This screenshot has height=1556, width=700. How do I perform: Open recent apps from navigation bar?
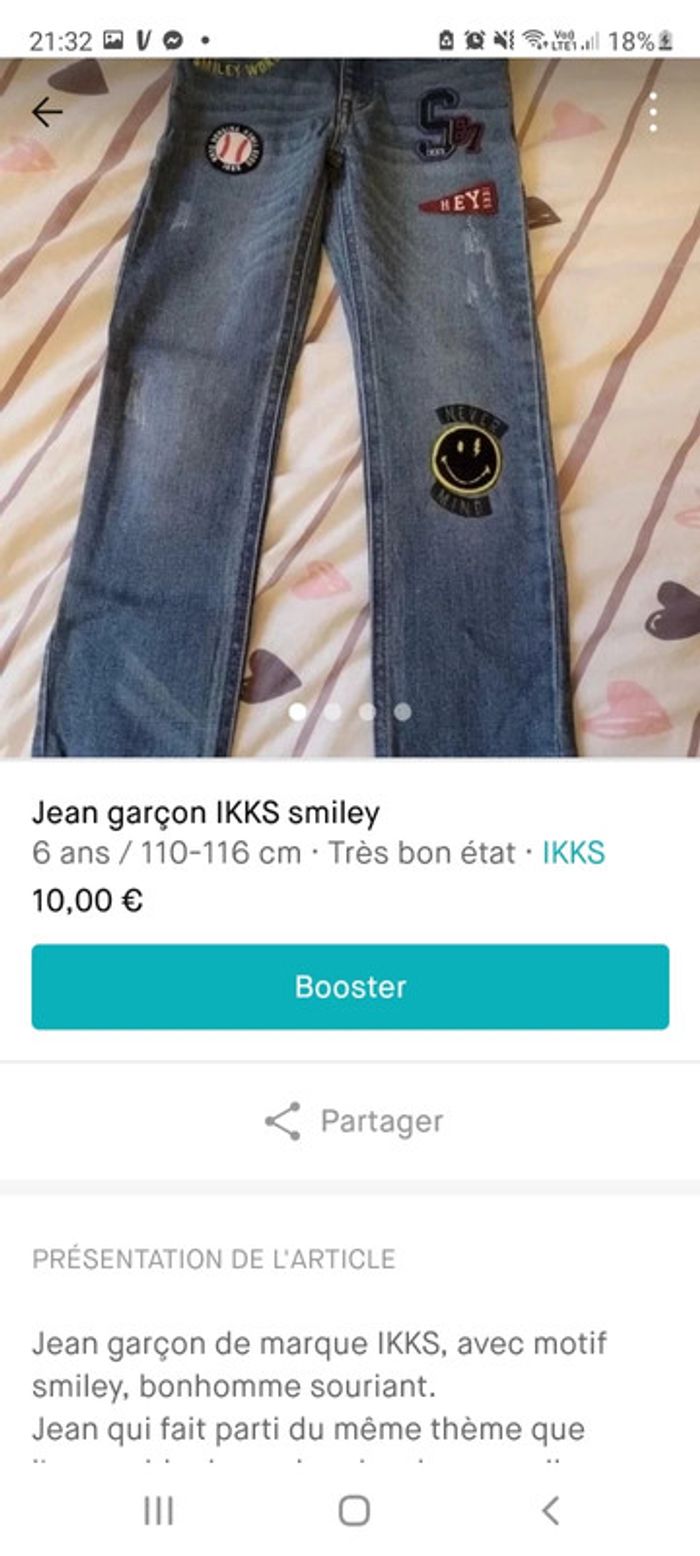coord(158,1510)
